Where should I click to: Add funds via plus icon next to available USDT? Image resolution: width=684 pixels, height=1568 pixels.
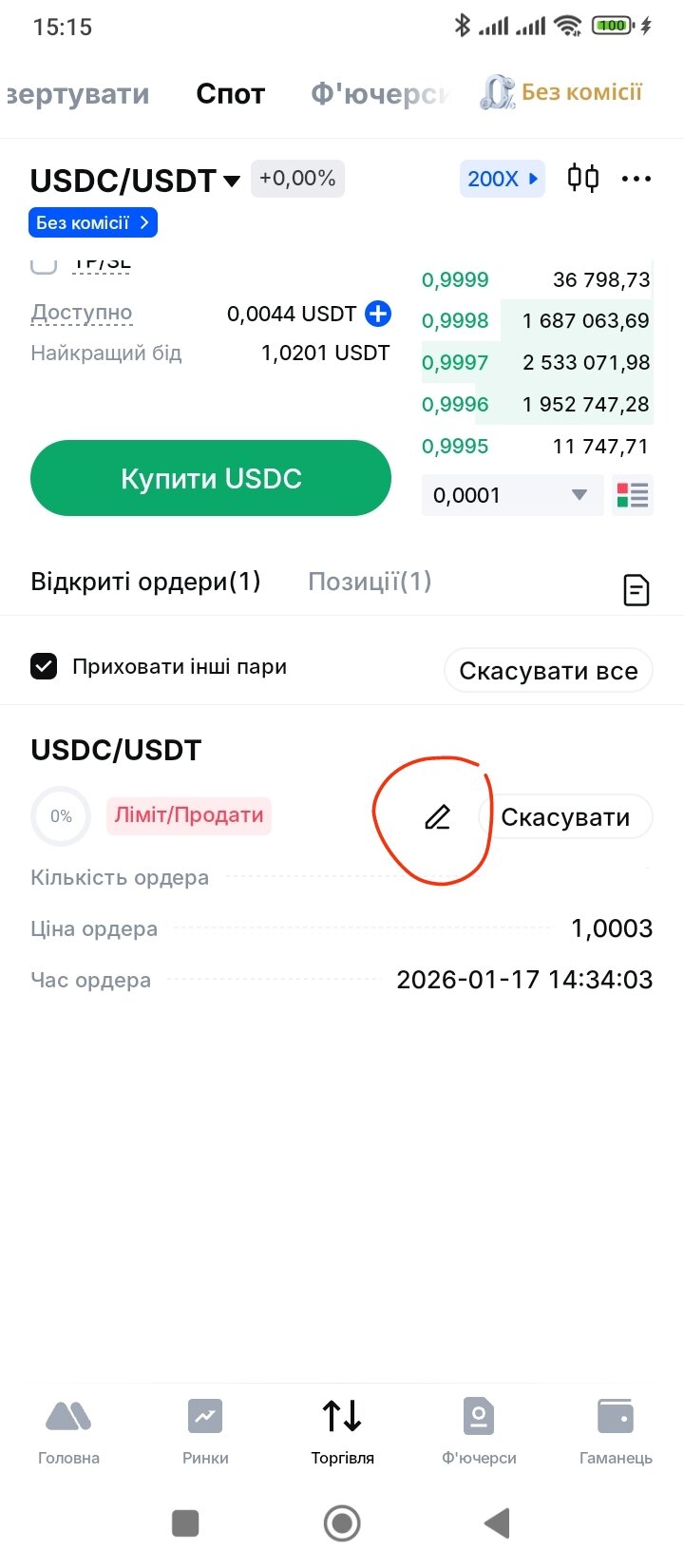[x=378, y=314]
